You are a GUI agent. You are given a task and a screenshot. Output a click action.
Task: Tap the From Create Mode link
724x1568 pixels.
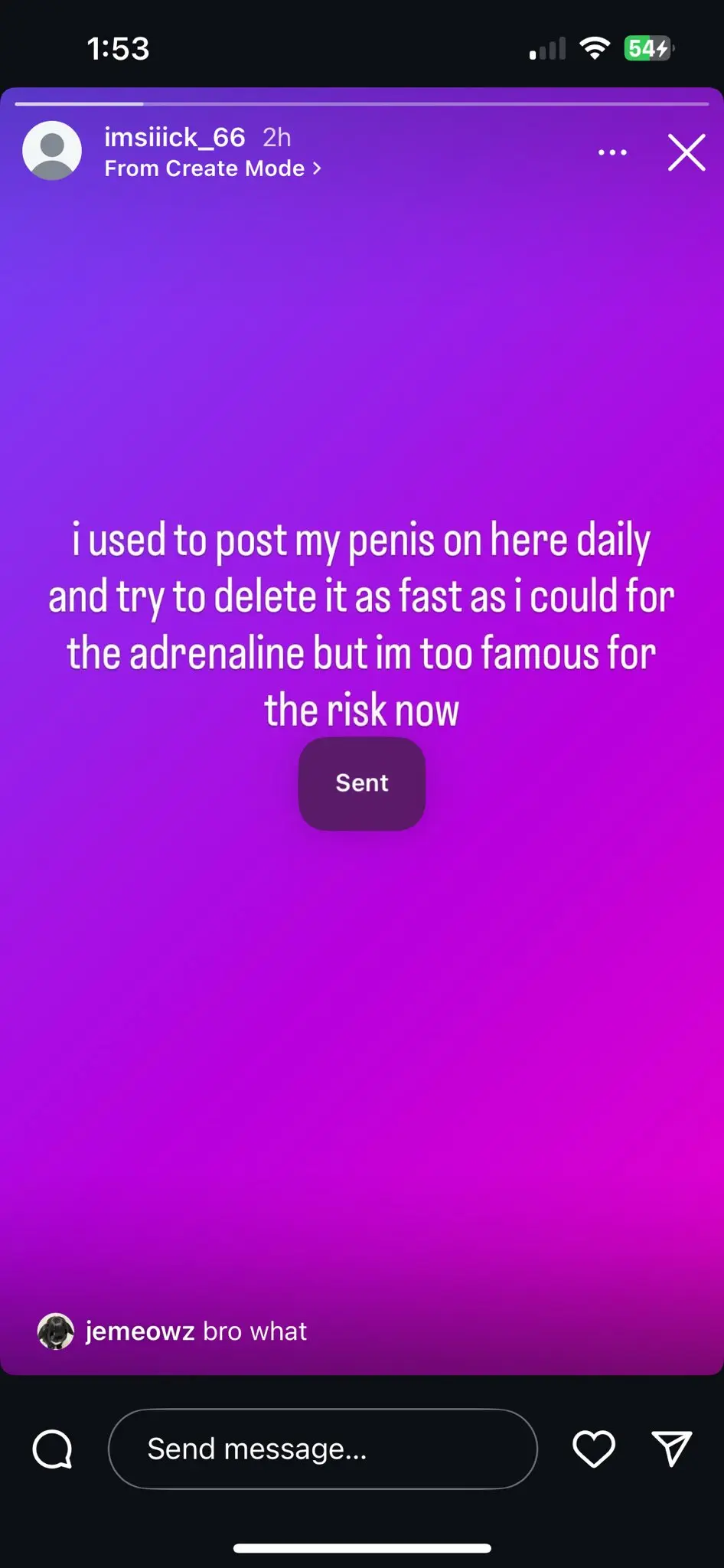click(212, 168)
